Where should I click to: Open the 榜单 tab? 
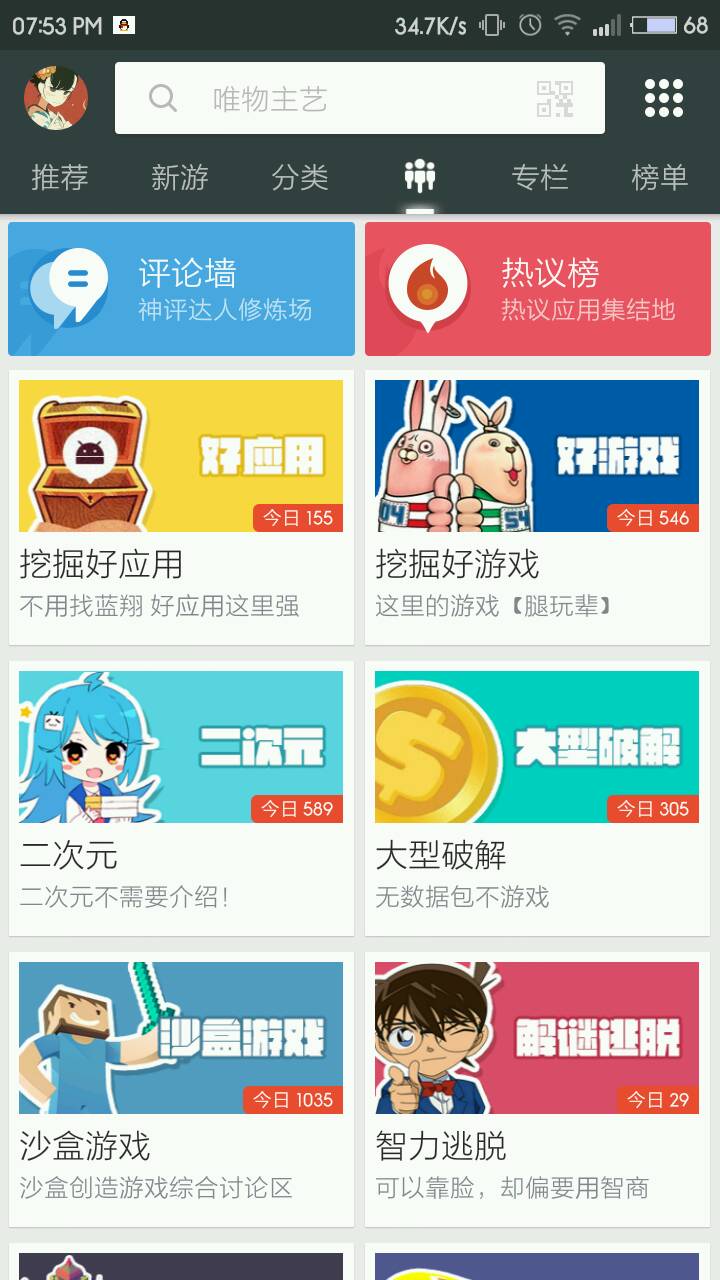pyautogui.click(x=660, y=178)
